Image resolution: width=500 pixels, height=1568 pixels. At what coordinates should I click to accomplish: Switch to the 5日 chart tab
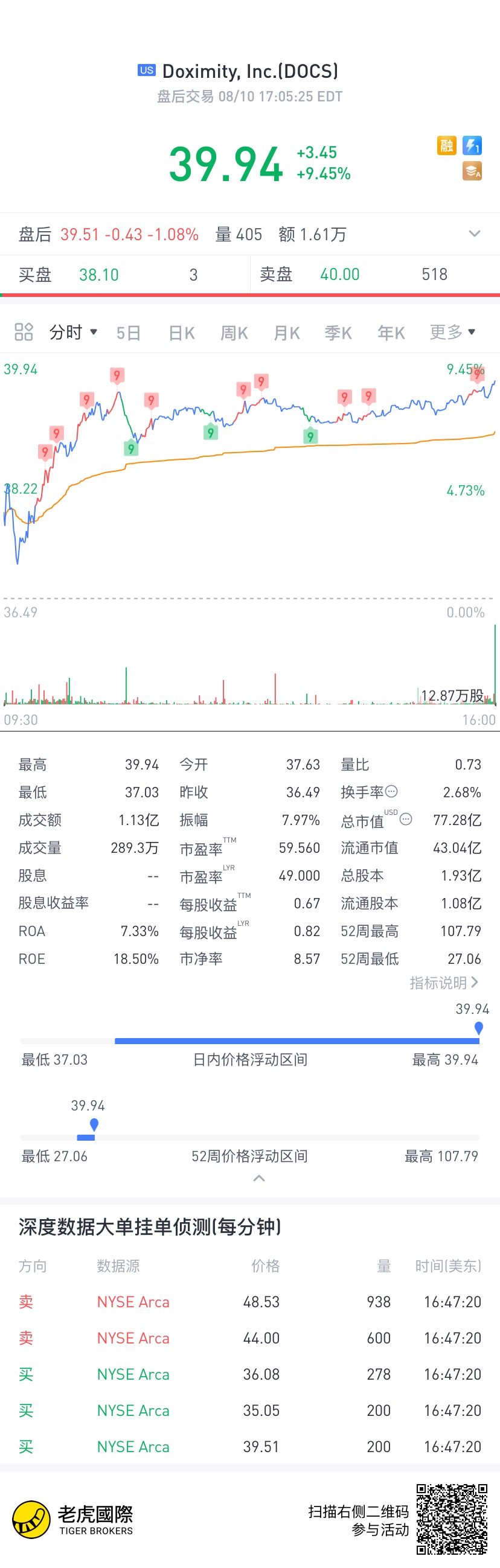click(129, 333)
